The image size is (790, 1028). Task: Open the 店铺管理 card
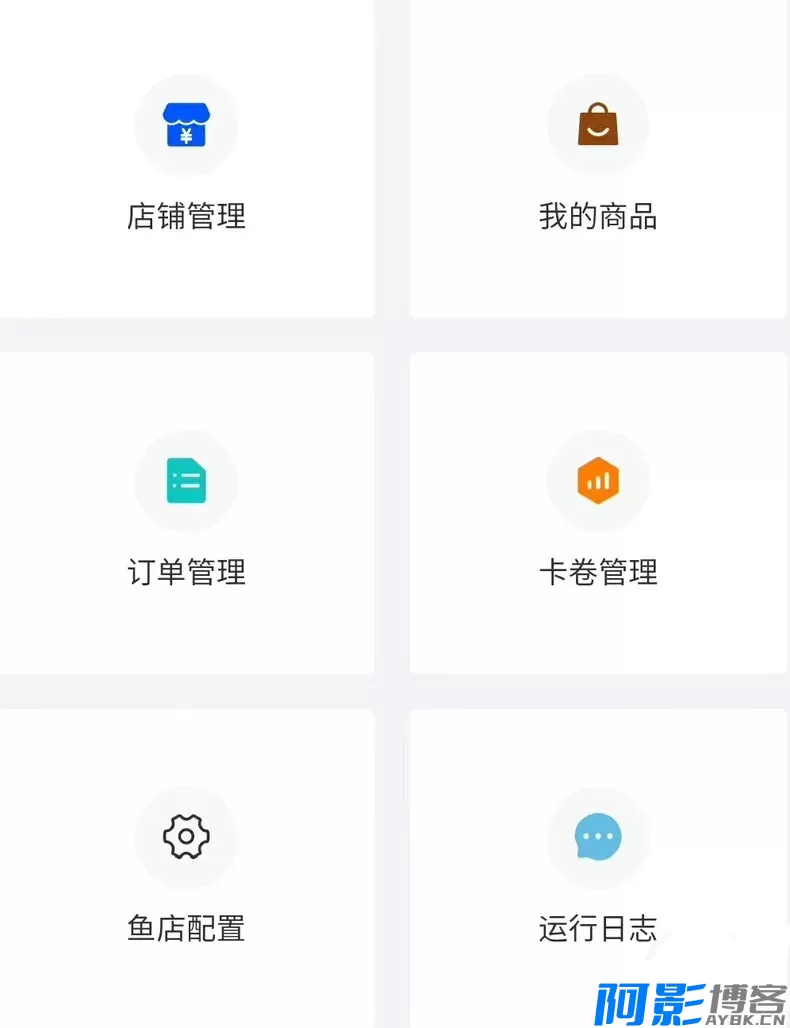[186, 160]
